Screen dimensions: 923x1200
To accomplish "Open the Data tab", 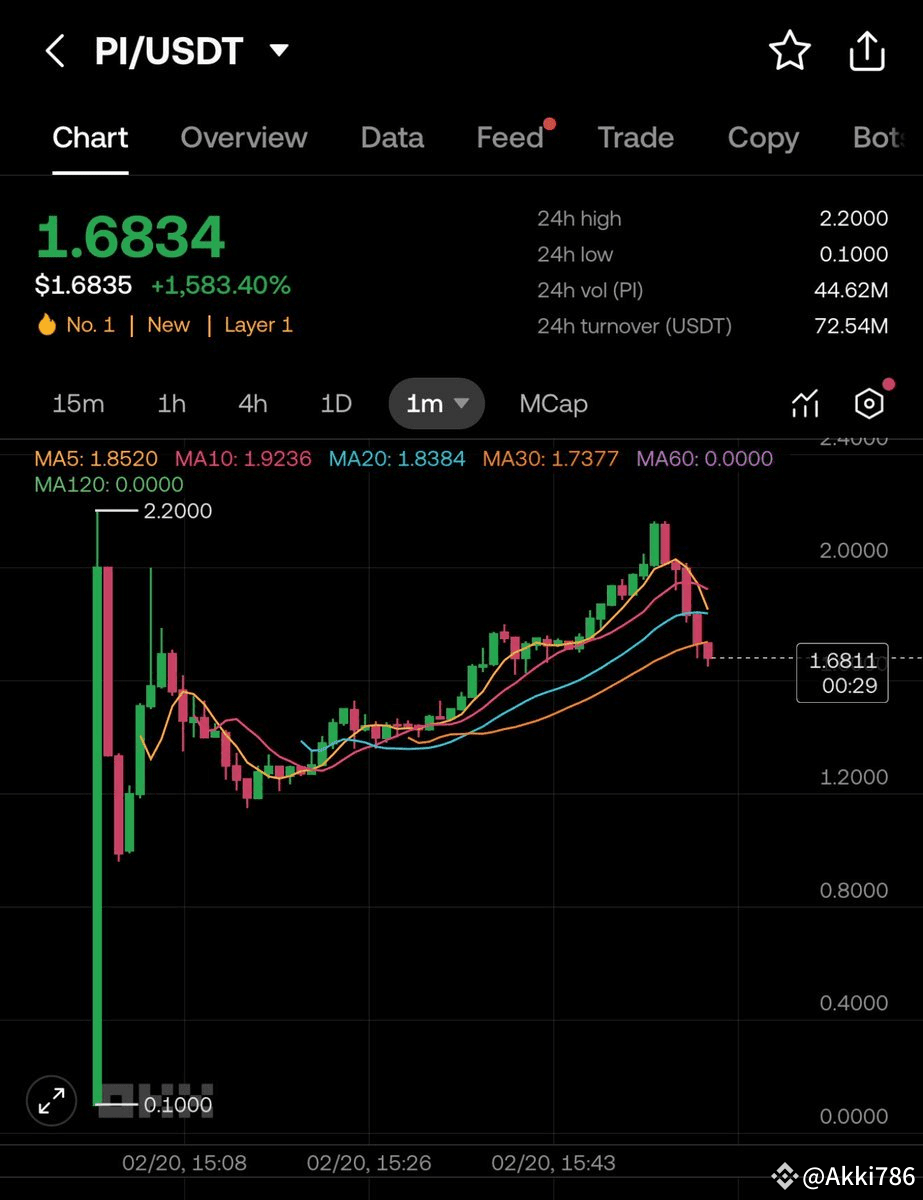I will coord(392,138).
